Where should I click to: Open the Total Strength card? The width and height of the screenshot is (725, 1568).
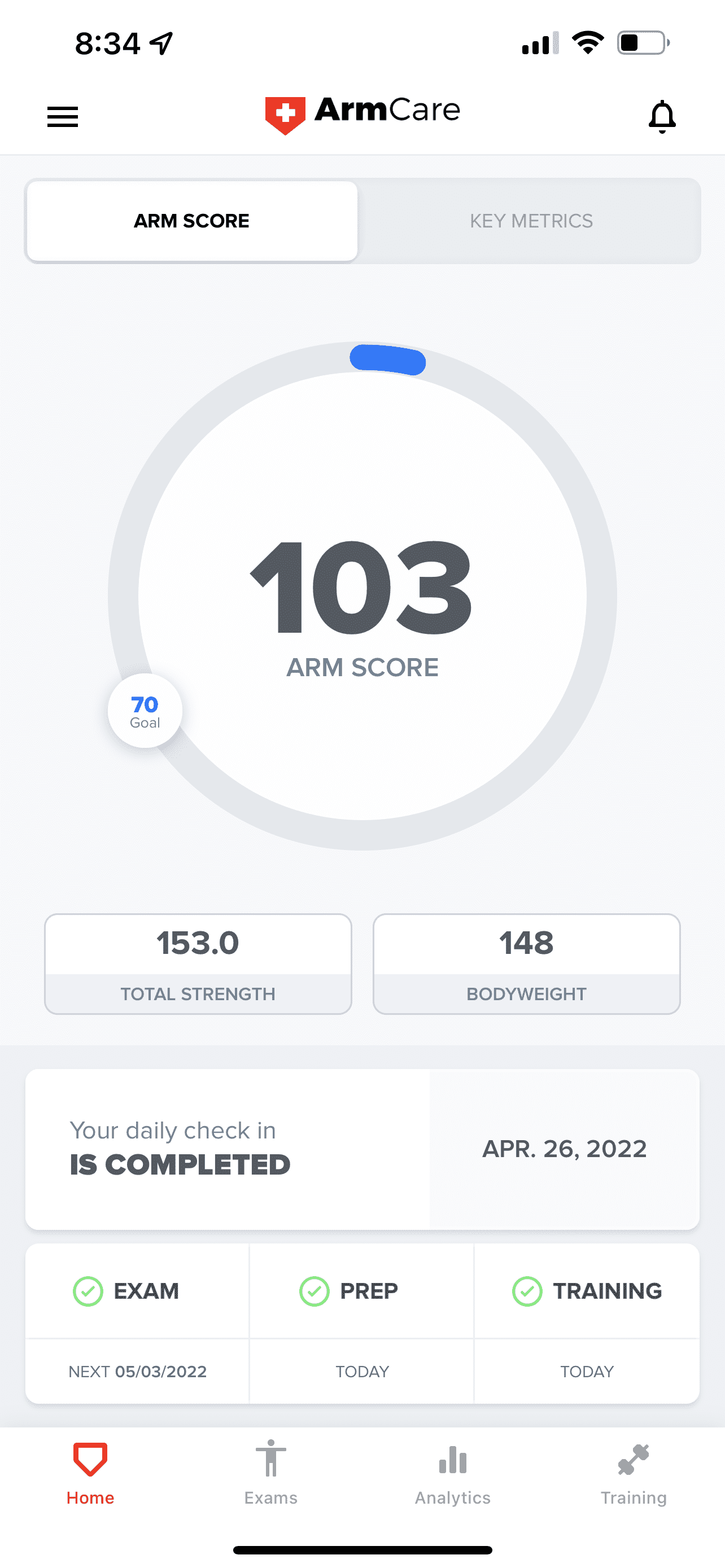click(x=198, y=963)
